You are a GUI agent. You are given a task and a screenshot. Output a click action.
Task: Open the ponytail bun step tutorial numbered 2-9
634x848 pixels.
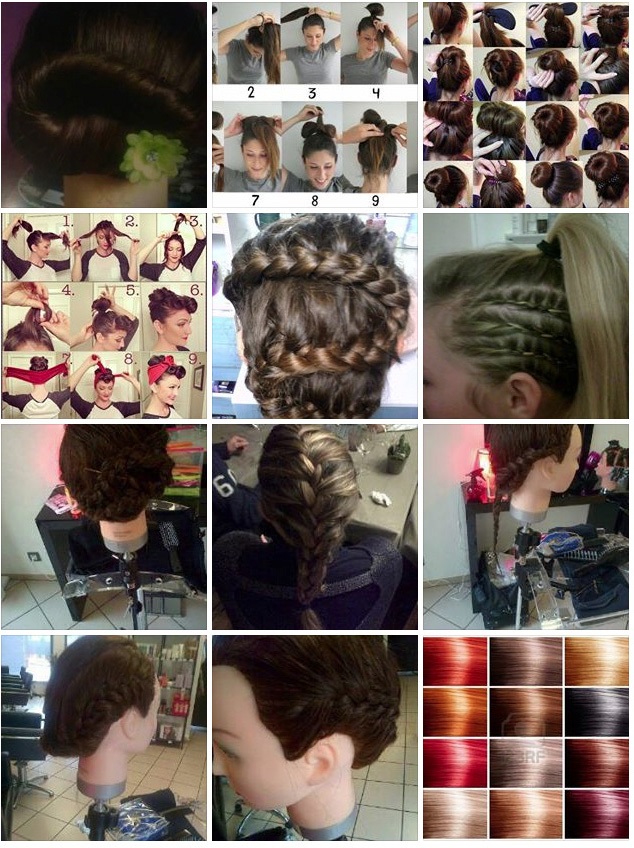tap(315, 105)
